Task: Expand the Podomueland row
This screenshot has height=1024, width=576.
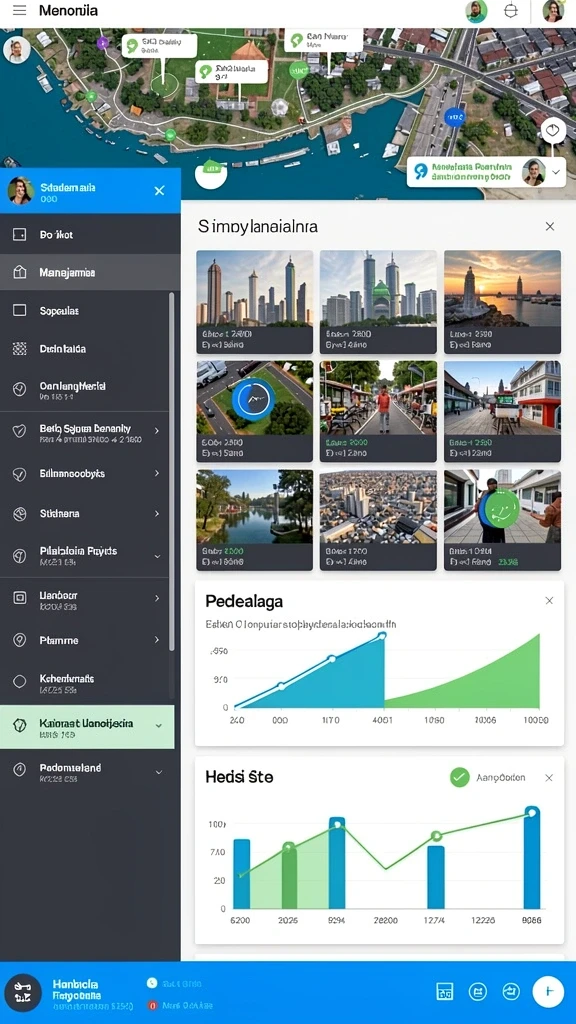Action: click(158, 772)
